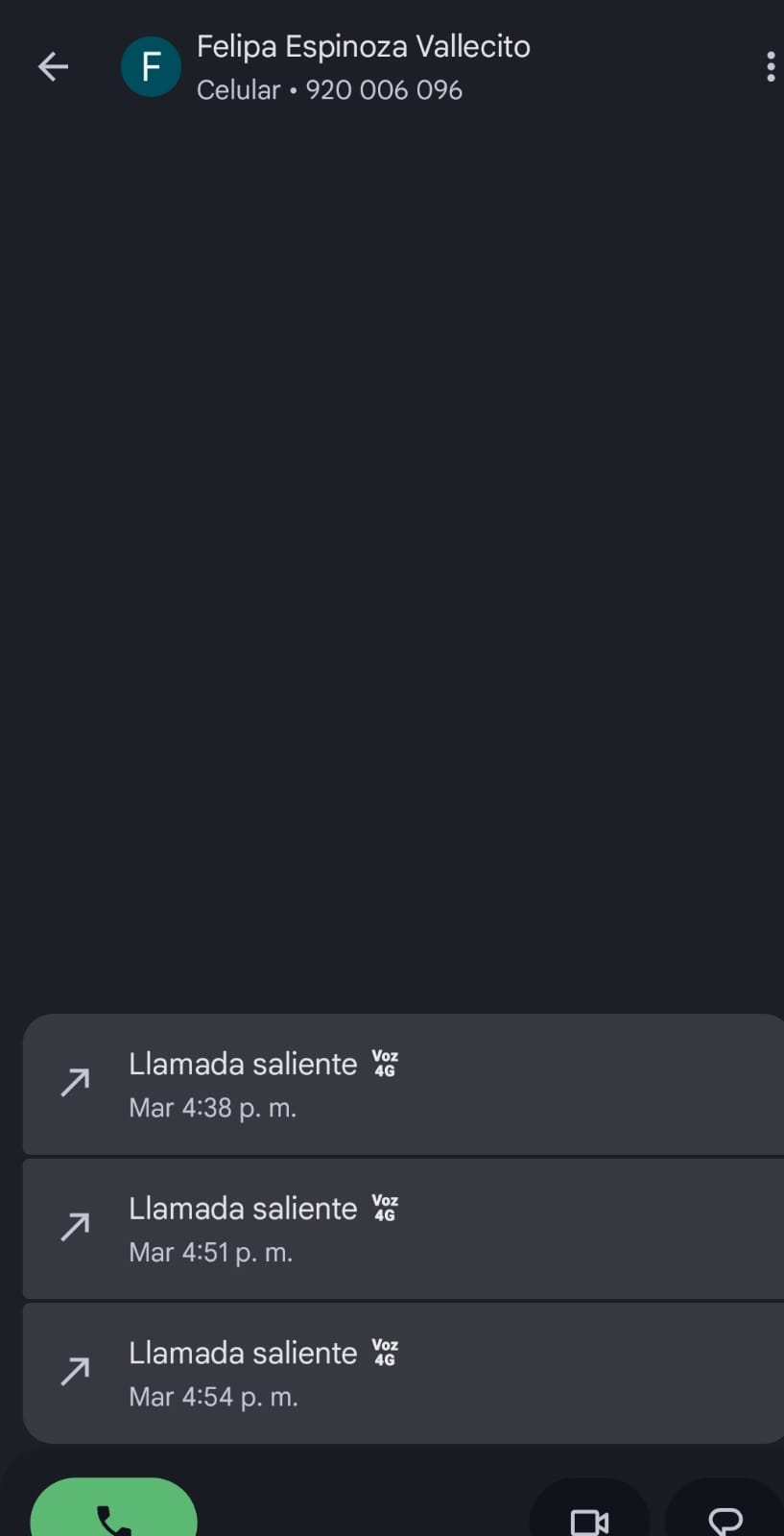The image size is (784, 1536).
Task: Open the 4:51 p. m. outgoing call entry
Action: point(403,1229)
